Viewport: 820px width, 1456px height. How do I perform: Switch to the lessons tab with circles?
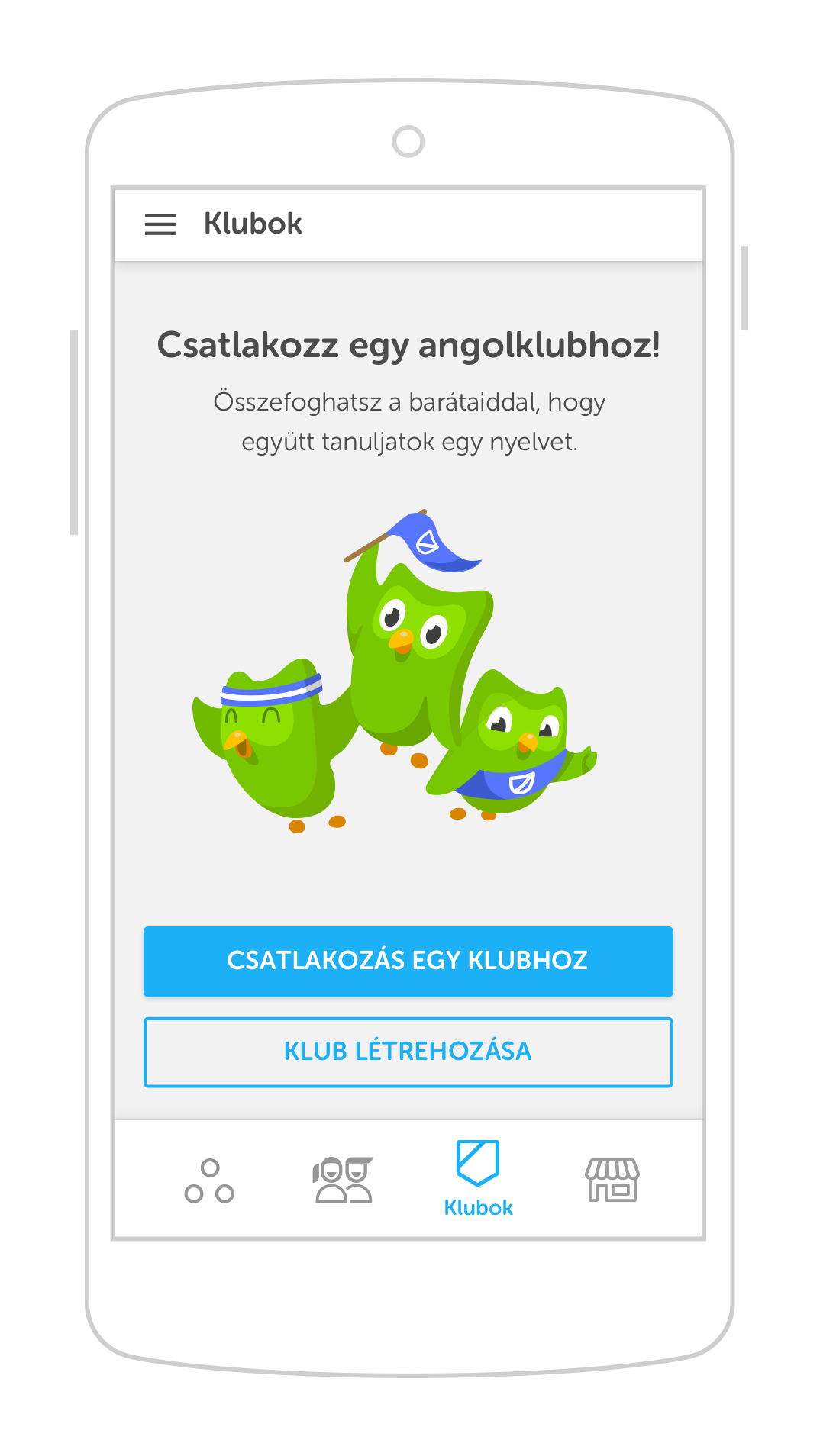(x=209, y=1181)
